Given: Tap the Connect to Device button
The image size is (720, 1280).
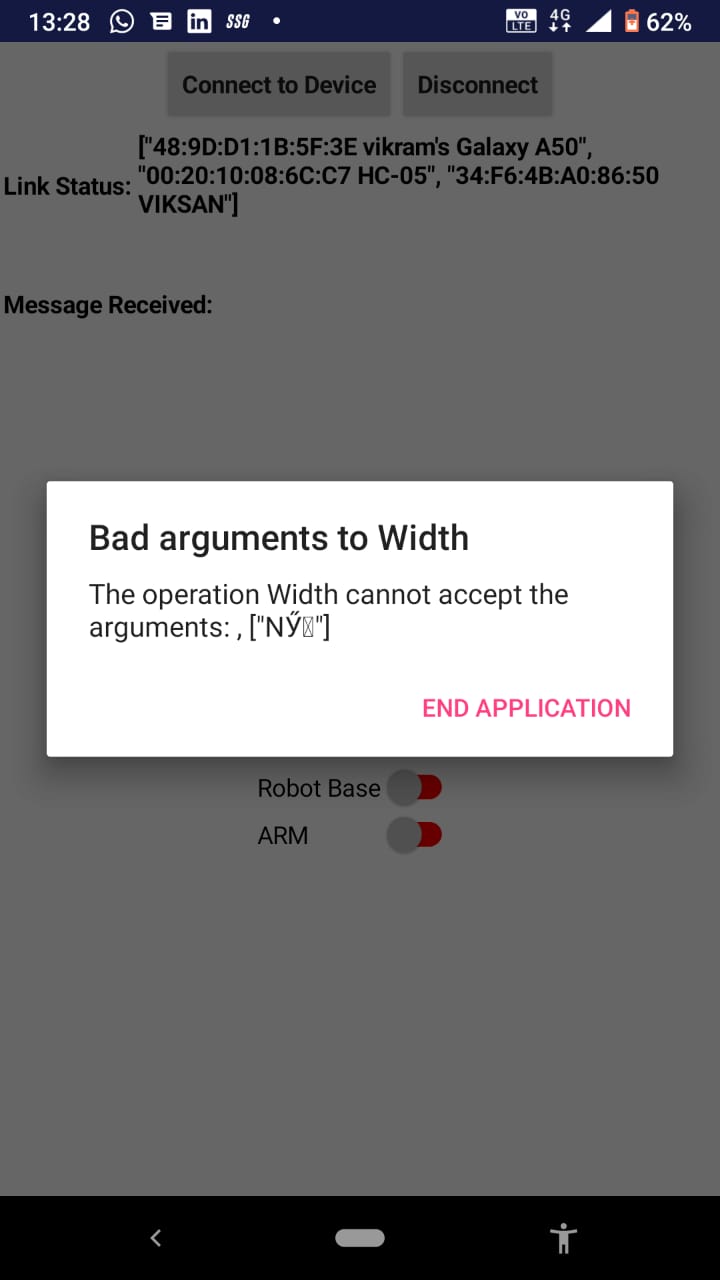Looking at the screenshot, I should point(279,85).
